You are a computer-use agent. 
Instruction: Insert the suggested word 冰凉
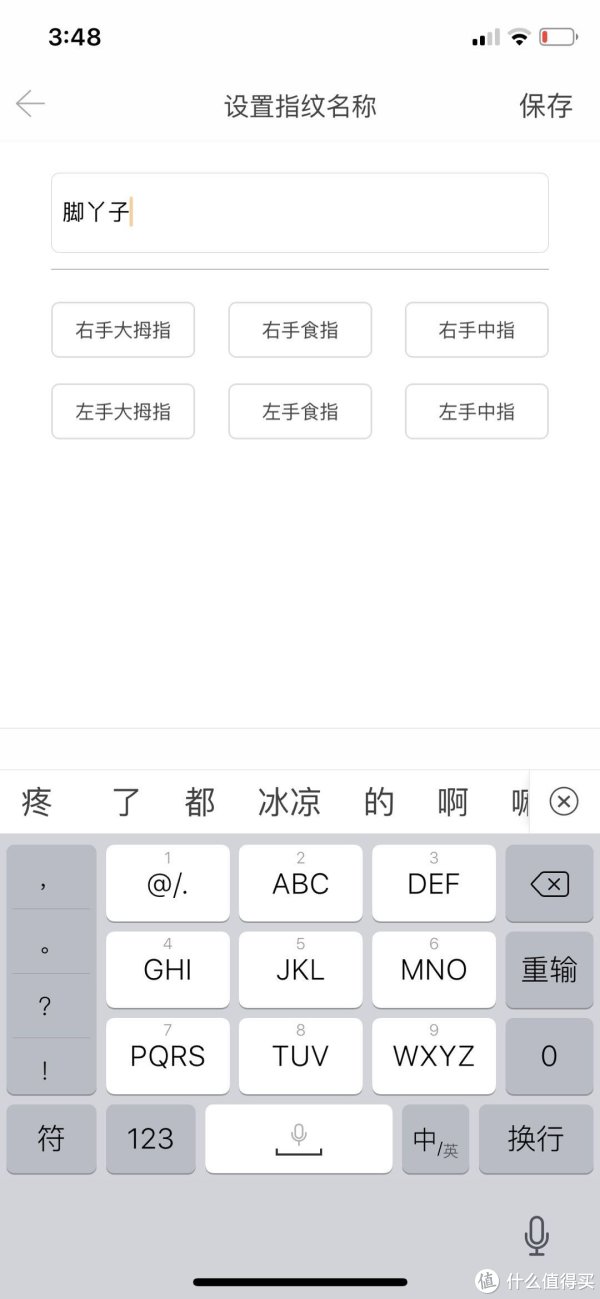pyautogui.click(x=289, y=802)
